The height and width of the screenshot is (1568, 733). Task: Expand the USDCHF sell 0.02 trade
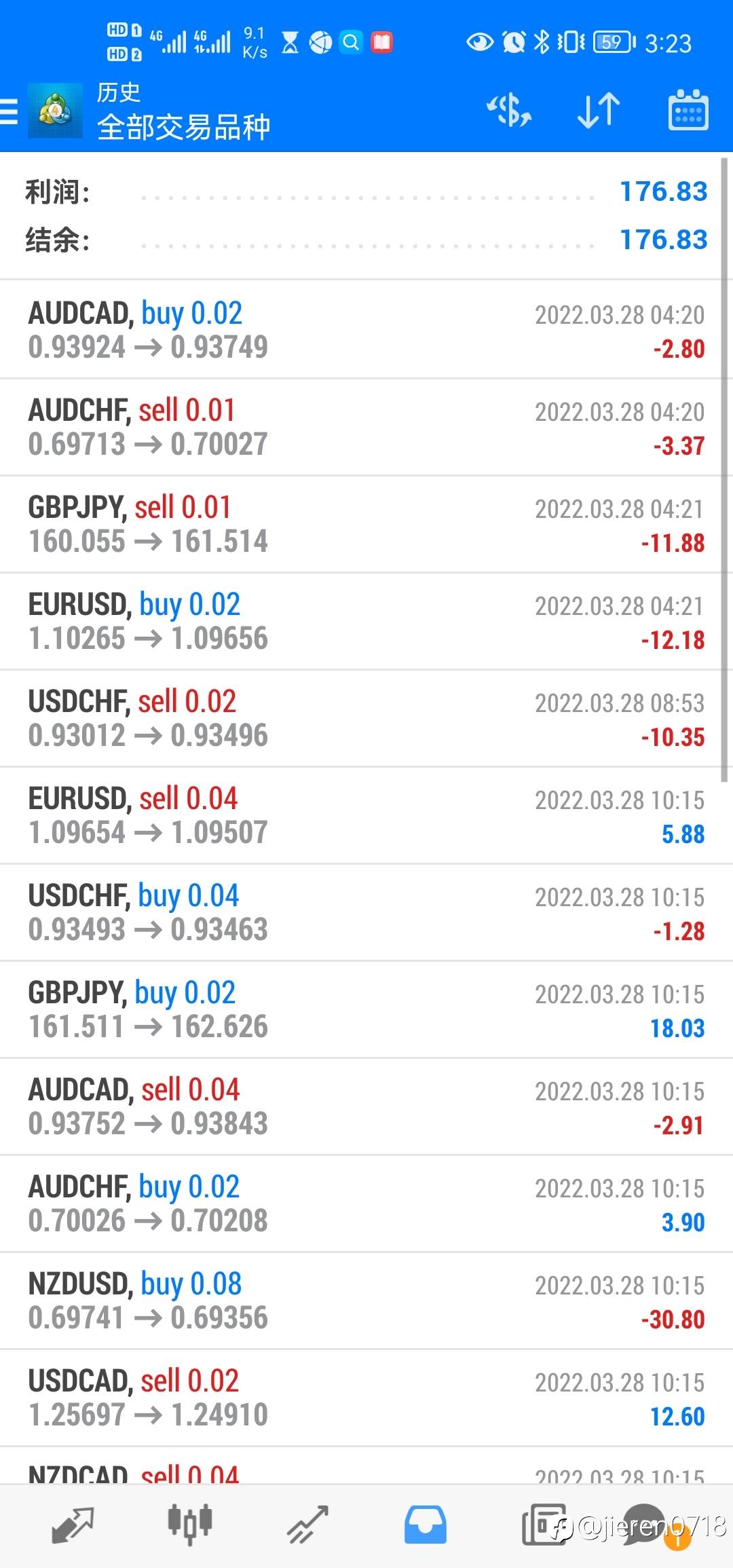pos(366,718)
